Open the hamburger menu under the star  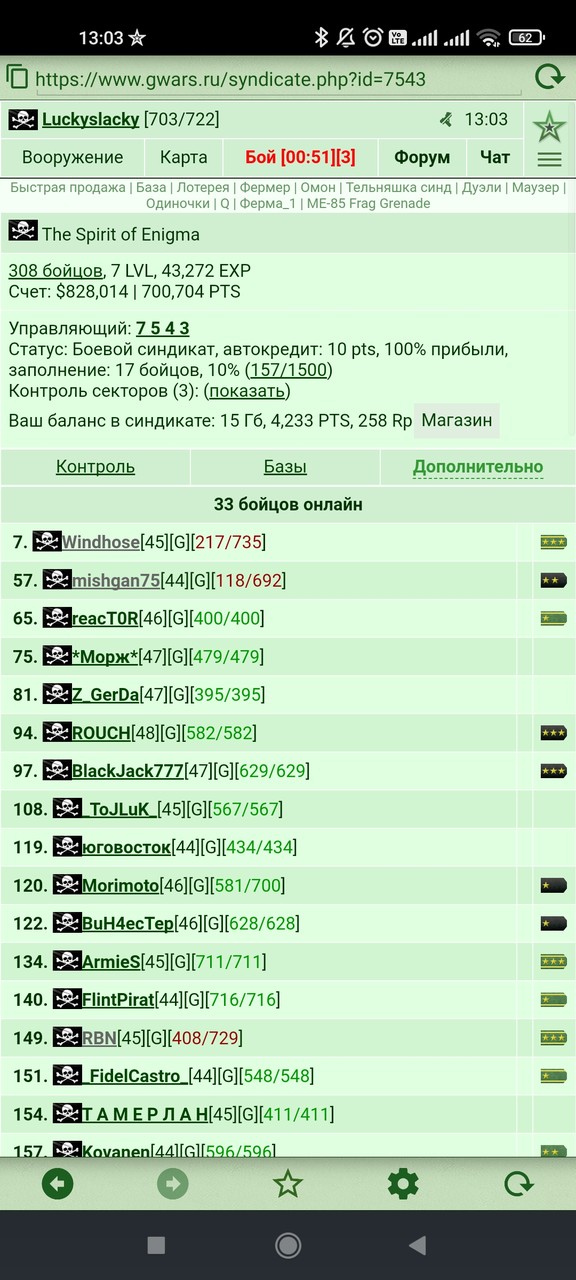click(x=549, y=159)
